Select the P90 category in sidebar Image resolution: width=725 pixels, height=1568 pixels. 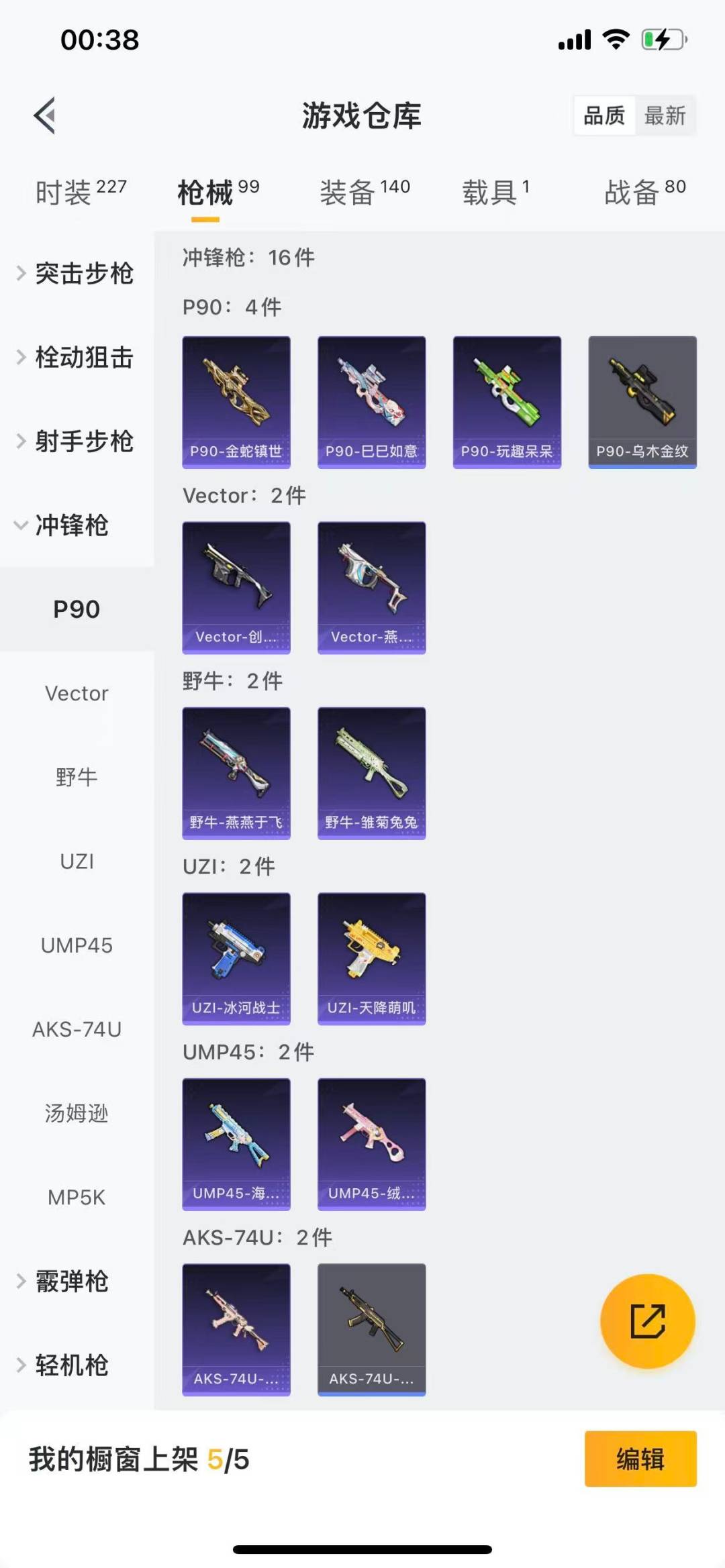77,609
